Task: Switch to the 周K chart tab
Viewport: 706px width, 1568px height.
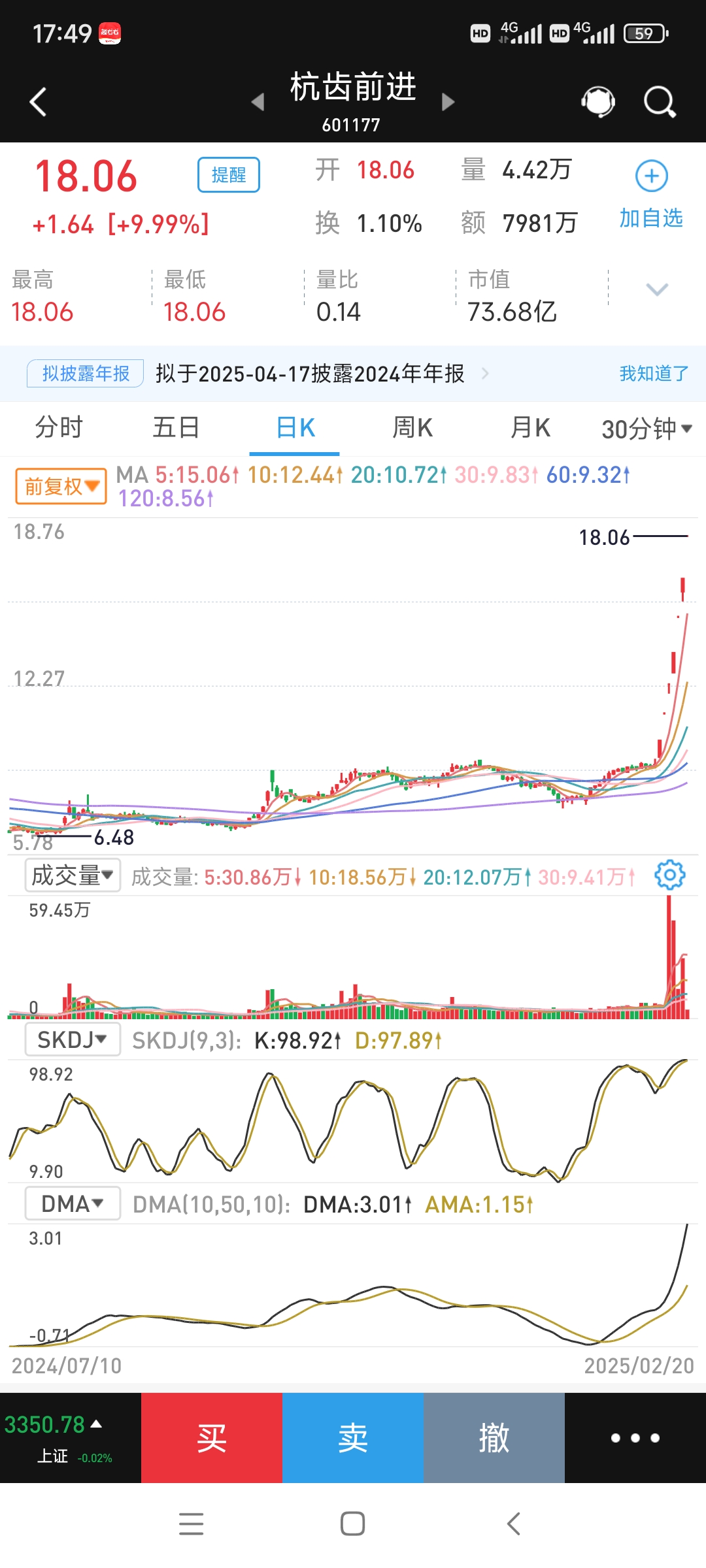Action: (412, 428)
